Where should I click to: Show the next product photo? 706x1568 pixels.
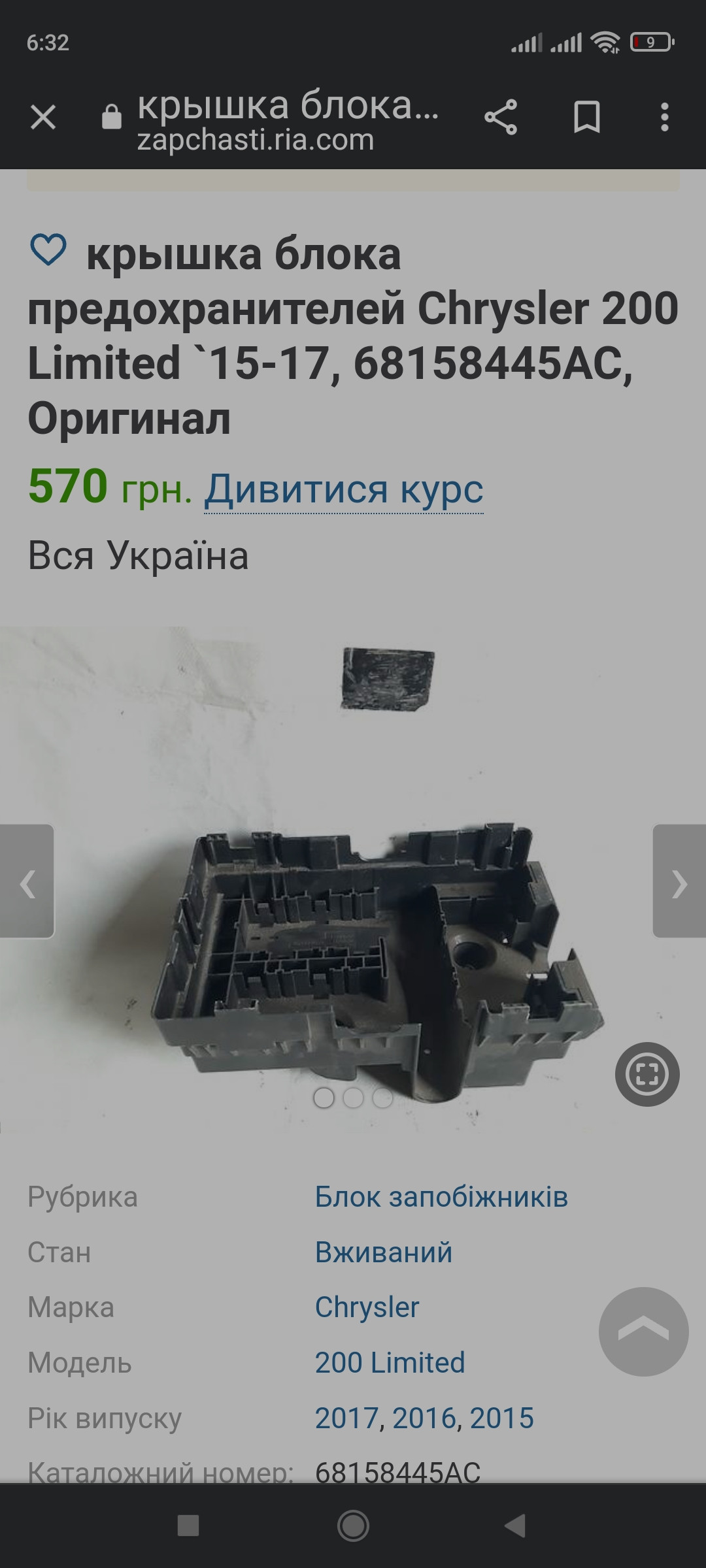pos(679,881)
